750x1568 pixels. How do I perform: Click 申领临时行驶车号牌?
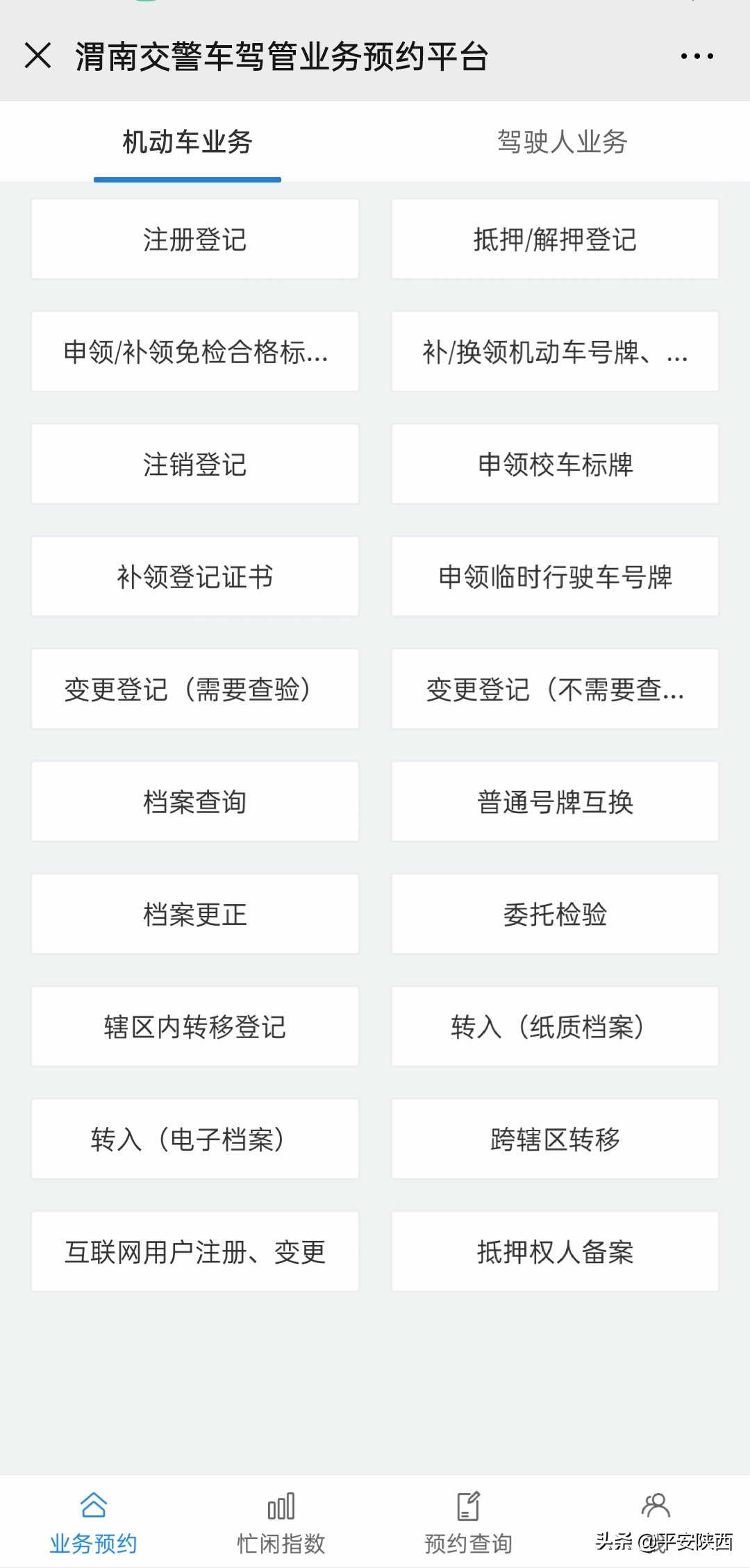tap(554, 576)
